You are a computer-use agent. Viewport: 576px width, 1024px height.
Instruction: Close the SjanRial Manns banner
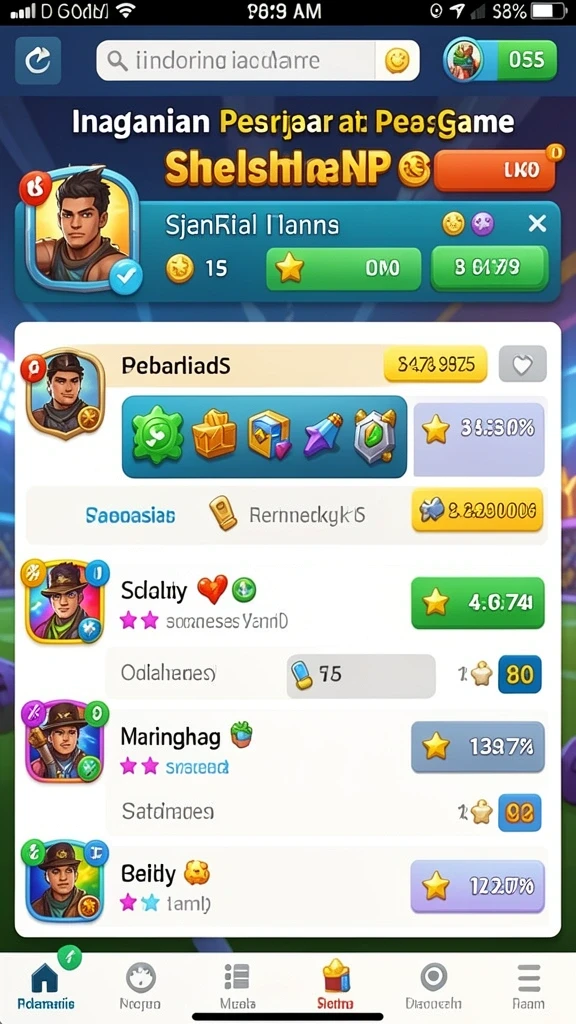point(537,225)
